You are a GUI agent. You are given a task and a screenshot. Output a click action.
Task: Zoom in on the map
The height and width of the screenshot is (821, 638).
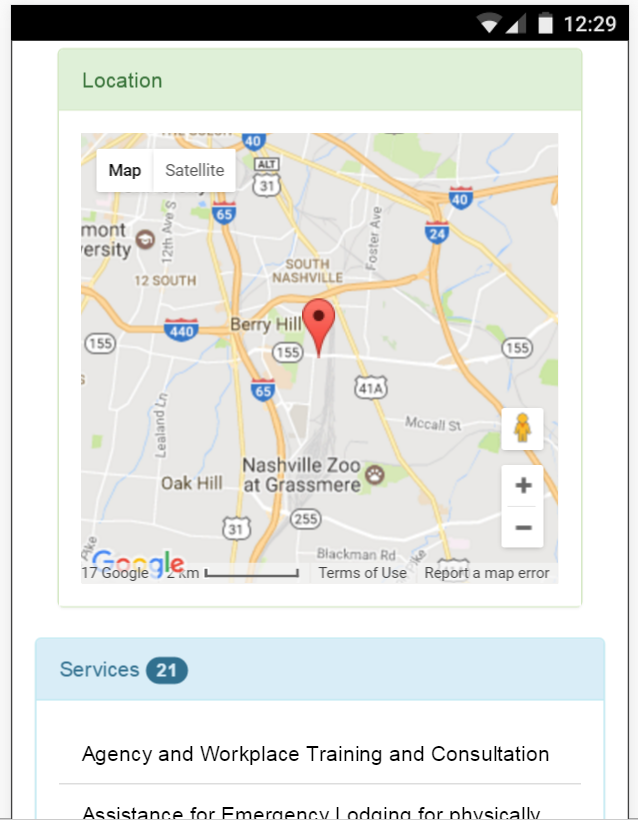coord(522,486)
